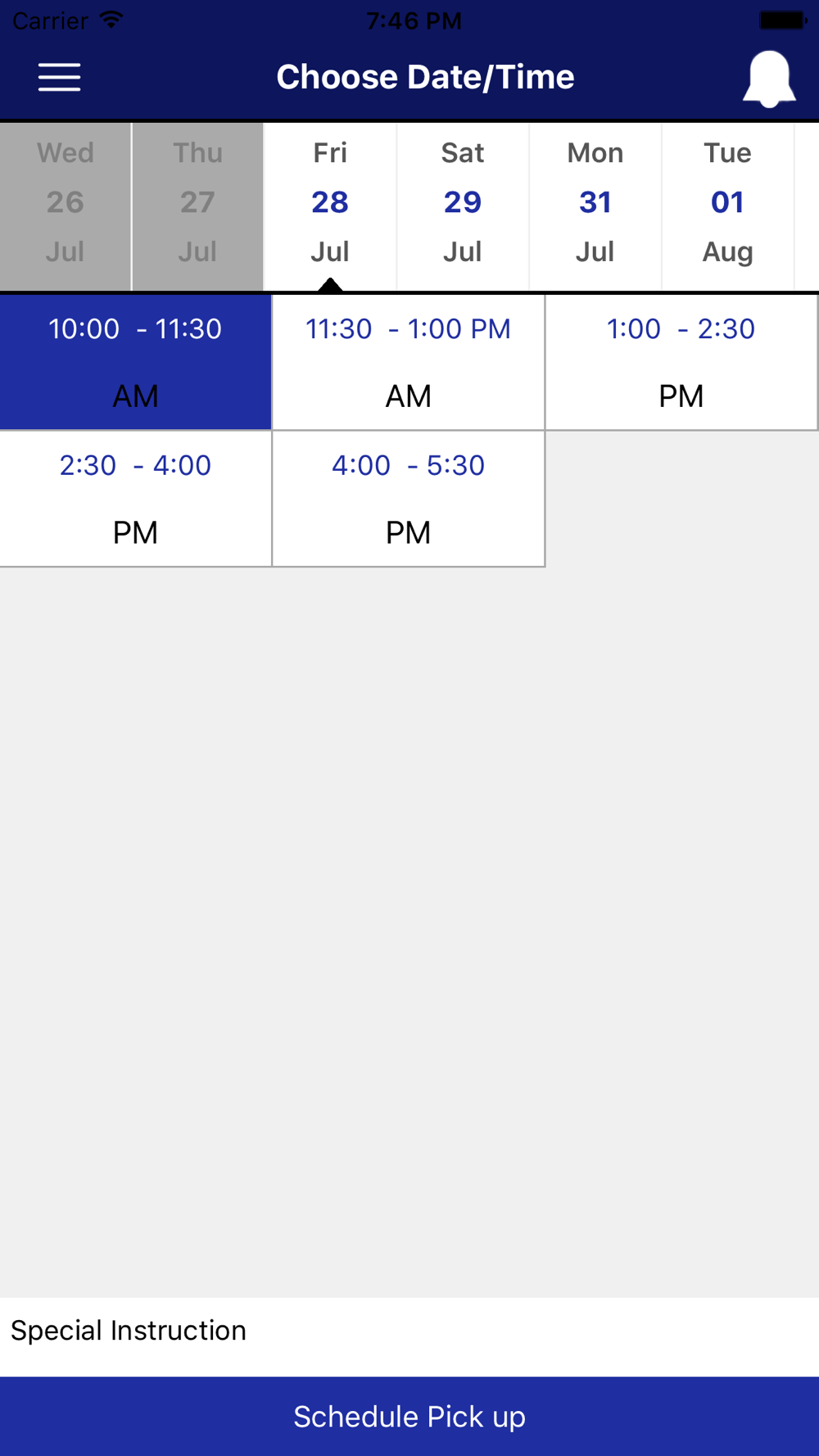
Task: Pick the 1:00 - 2:30 PM slot
Action: [x=681, y=362]
